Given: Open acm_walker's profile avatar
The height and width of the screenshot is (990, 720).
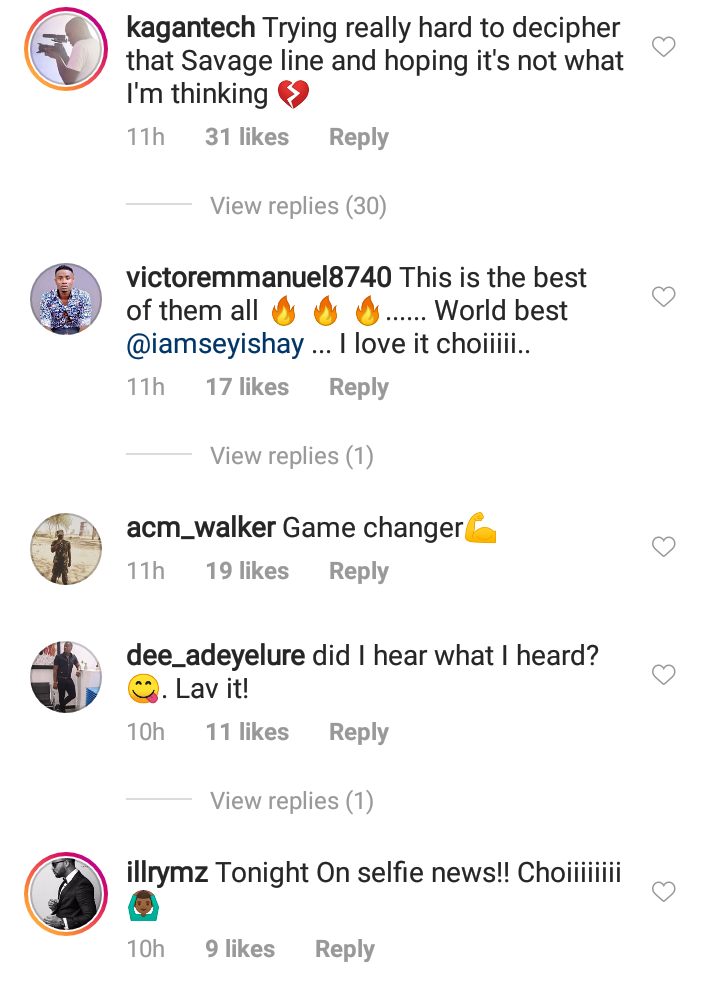Looking at the screenshot, I should point(65,547).
